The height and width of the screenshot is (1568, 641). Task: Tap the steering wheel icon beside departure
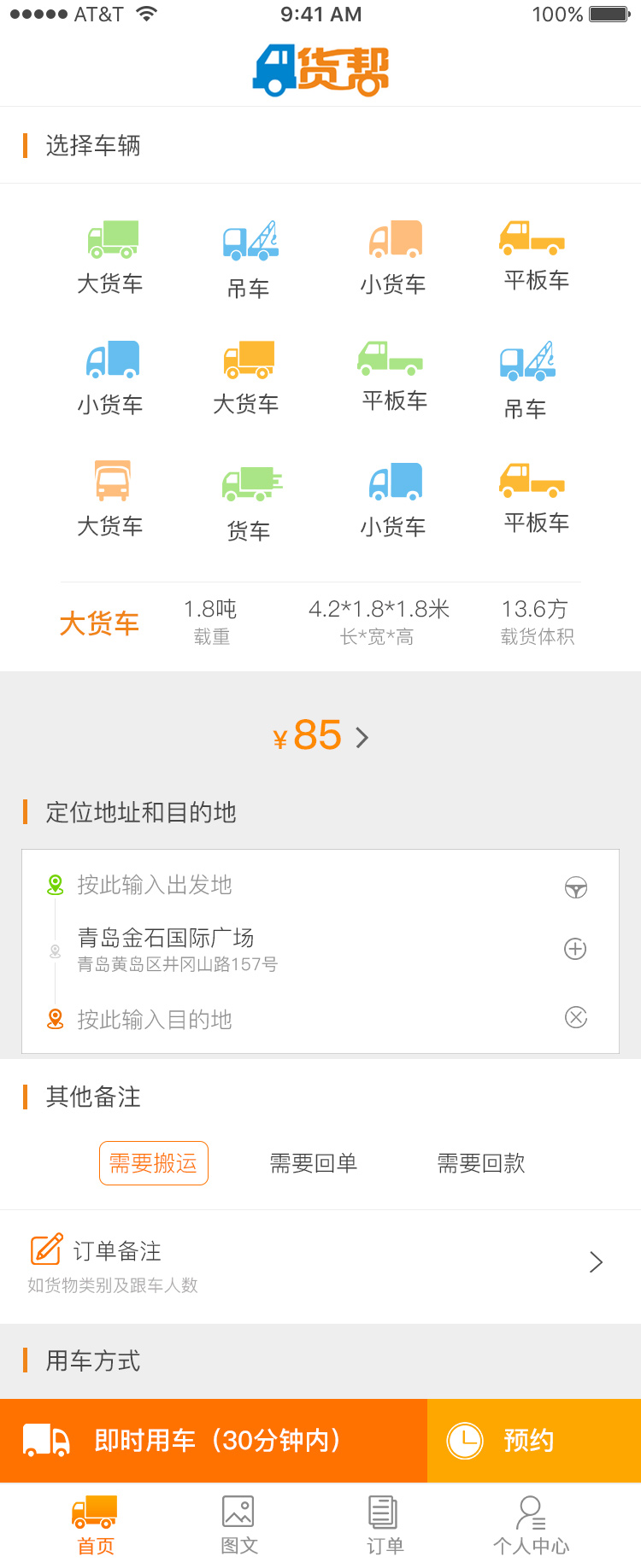coord(576,887)
